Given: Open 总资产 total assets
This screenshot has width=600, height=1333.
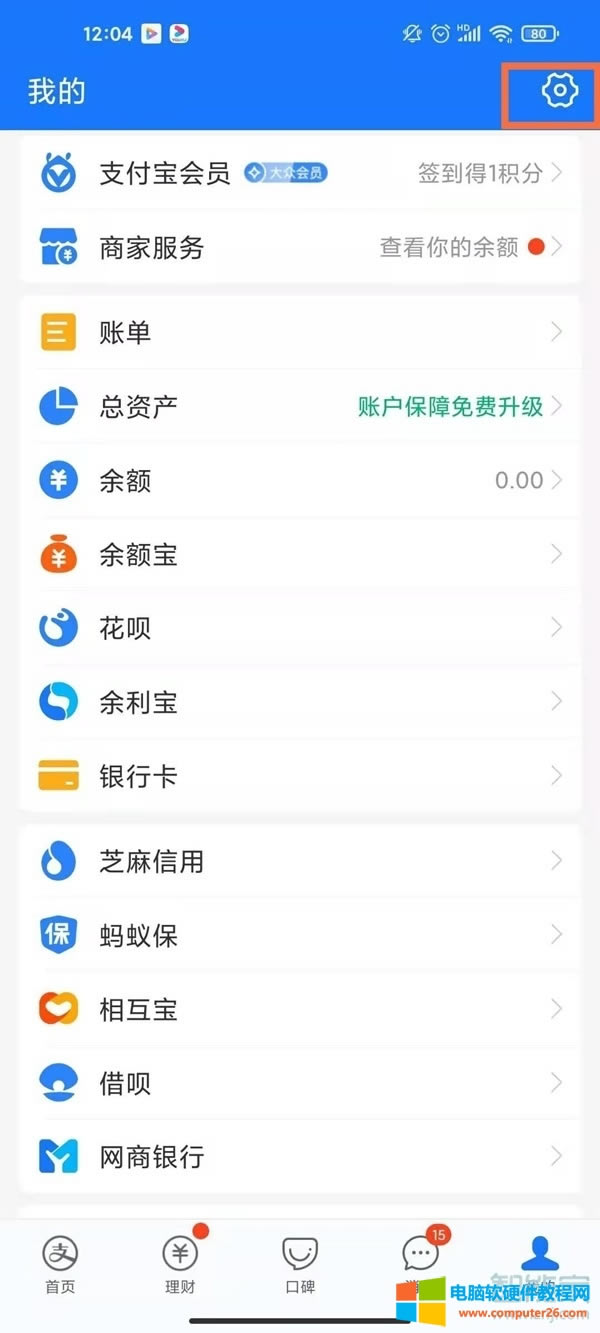Looking at the screenshot, I should click(x=300, y=406).
